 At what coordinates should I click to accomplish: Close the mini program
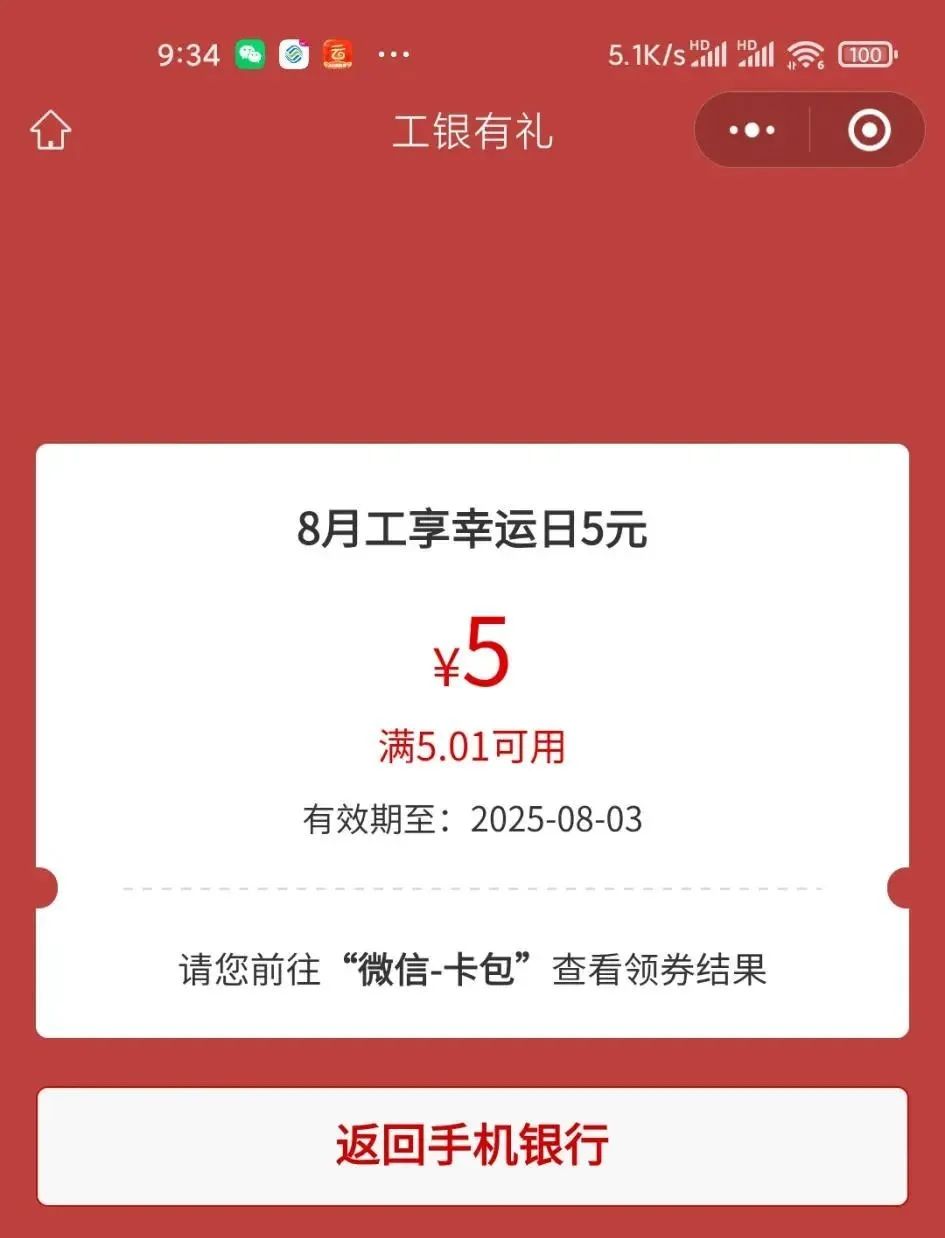pyautogui.click(x=869, y=131)
